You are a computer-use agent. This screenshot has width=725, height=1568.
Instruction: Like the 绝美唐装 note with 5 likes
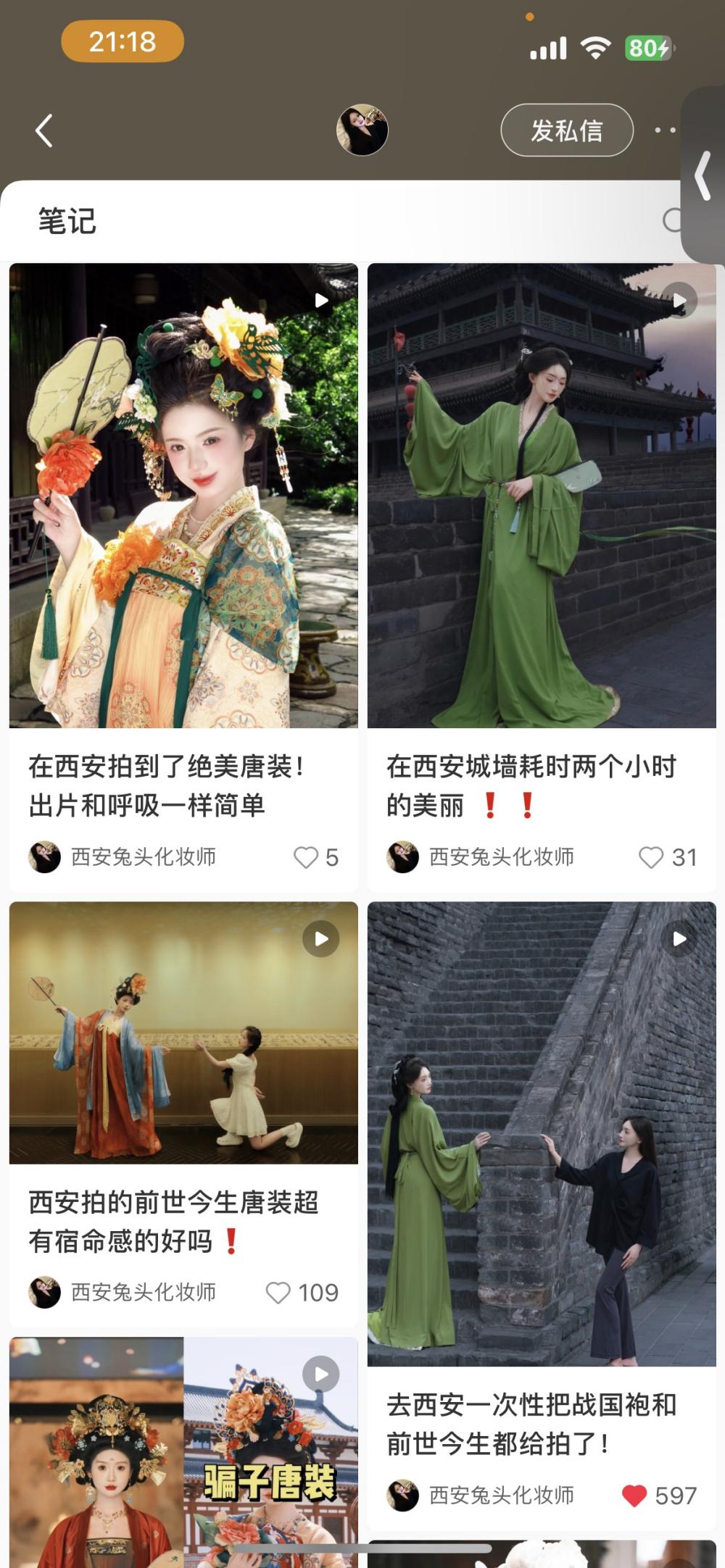(306, 858)
